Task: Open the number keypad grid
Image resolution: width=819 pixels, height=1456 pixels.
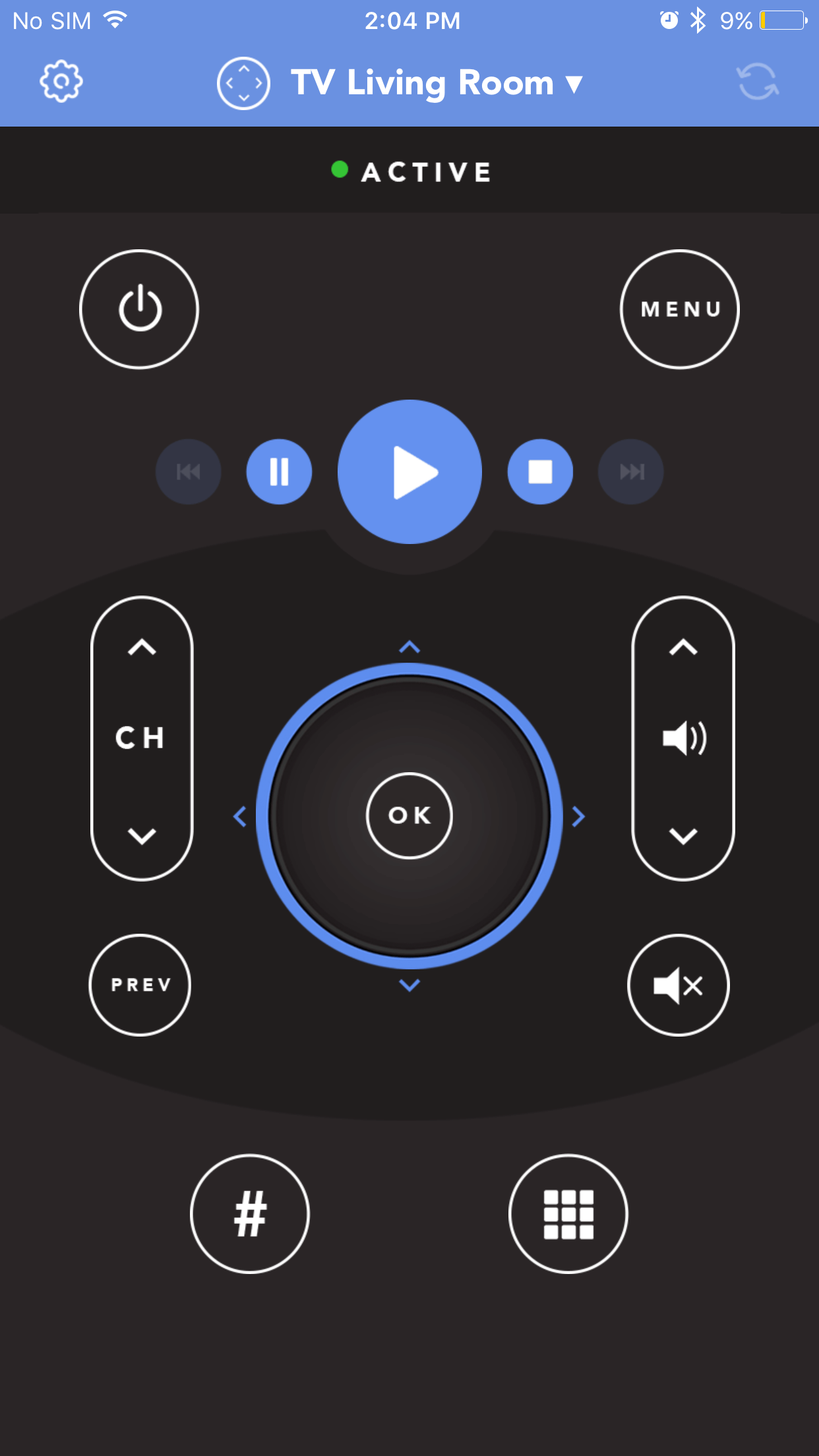Action: (568, 1215)
